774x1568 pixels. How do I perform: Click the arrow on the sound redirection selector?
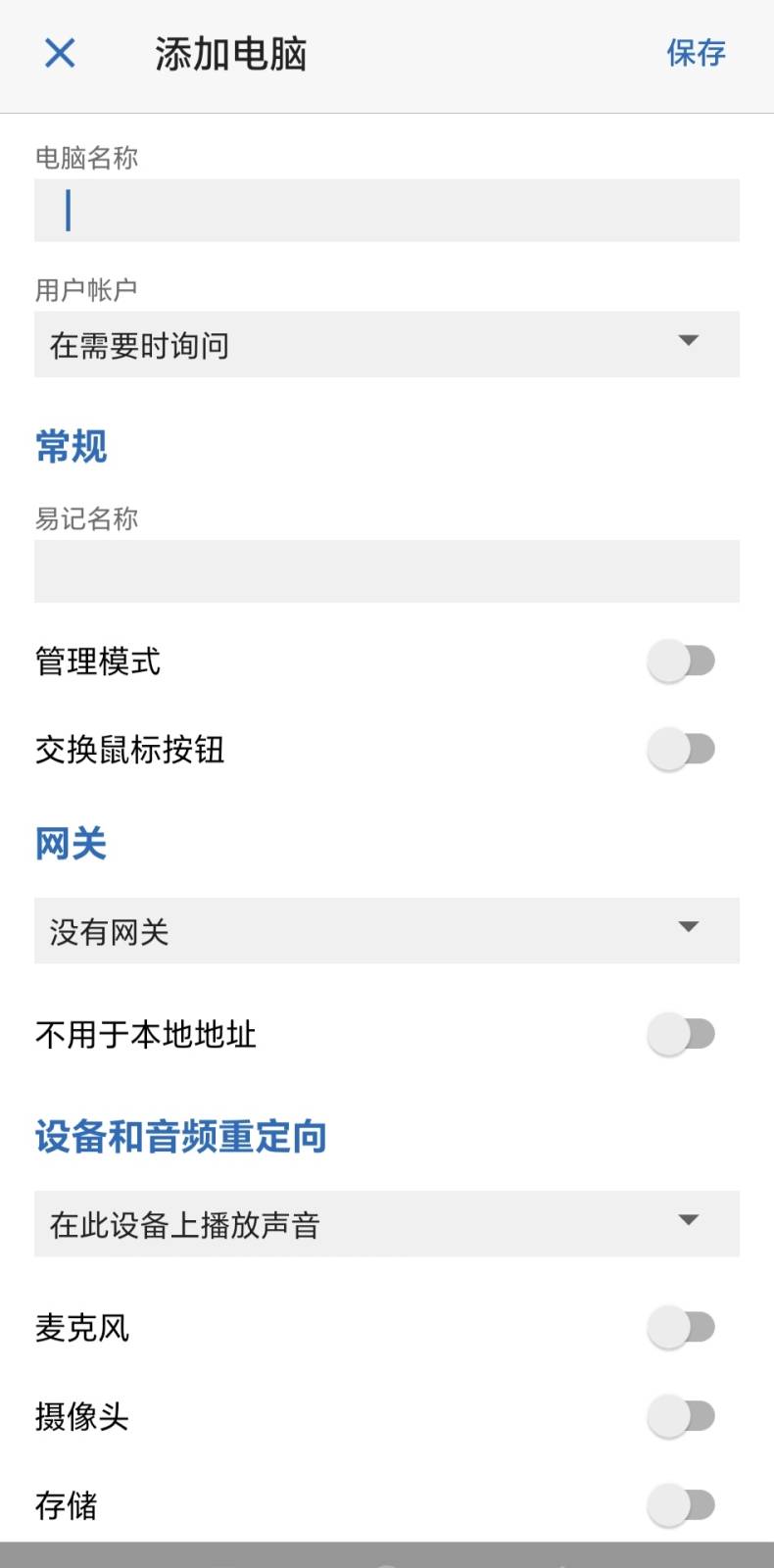coord(690,1221)
